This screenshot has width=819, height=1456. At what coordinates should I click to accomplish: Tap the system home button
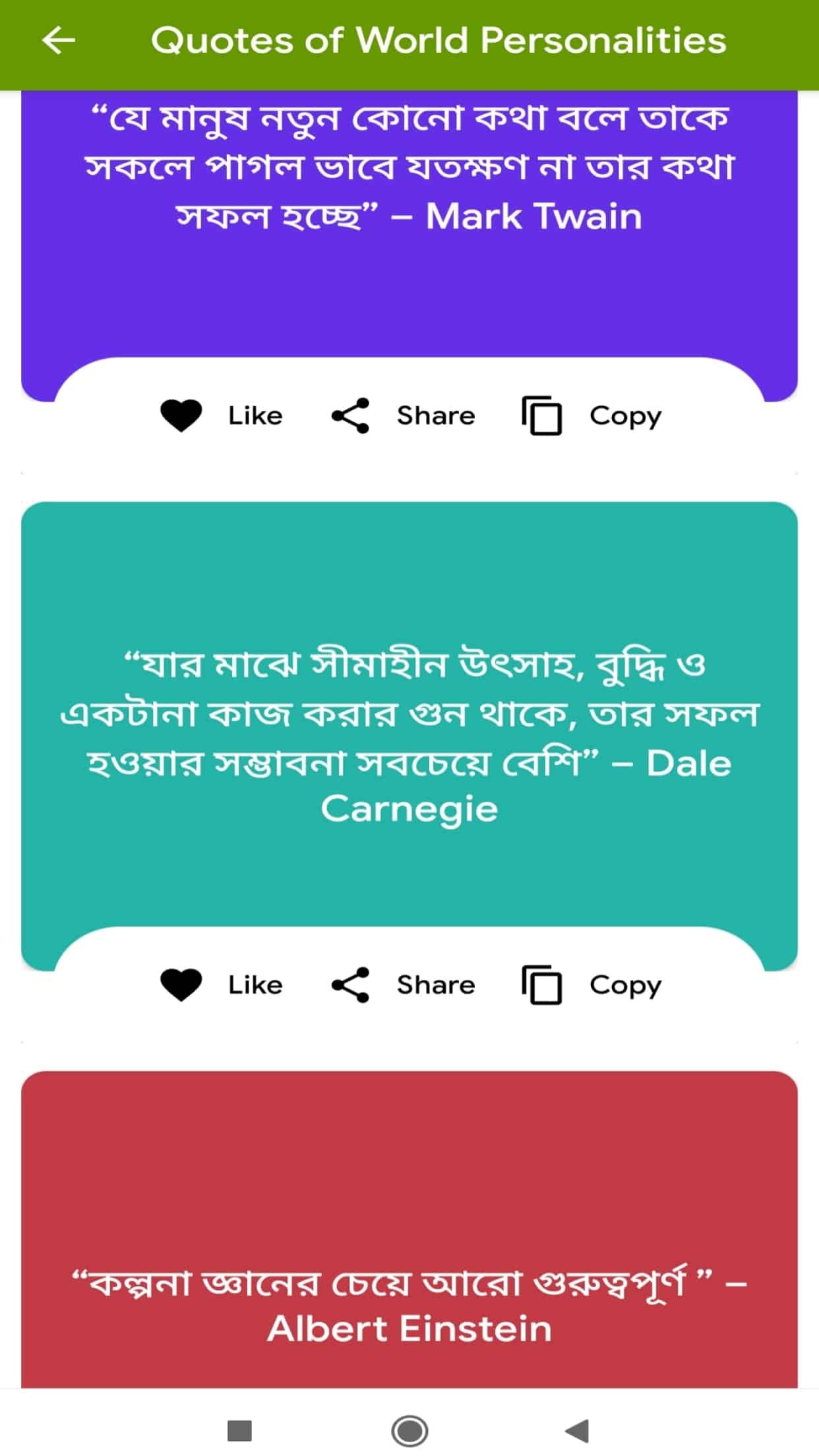(x=409, y=1430)
